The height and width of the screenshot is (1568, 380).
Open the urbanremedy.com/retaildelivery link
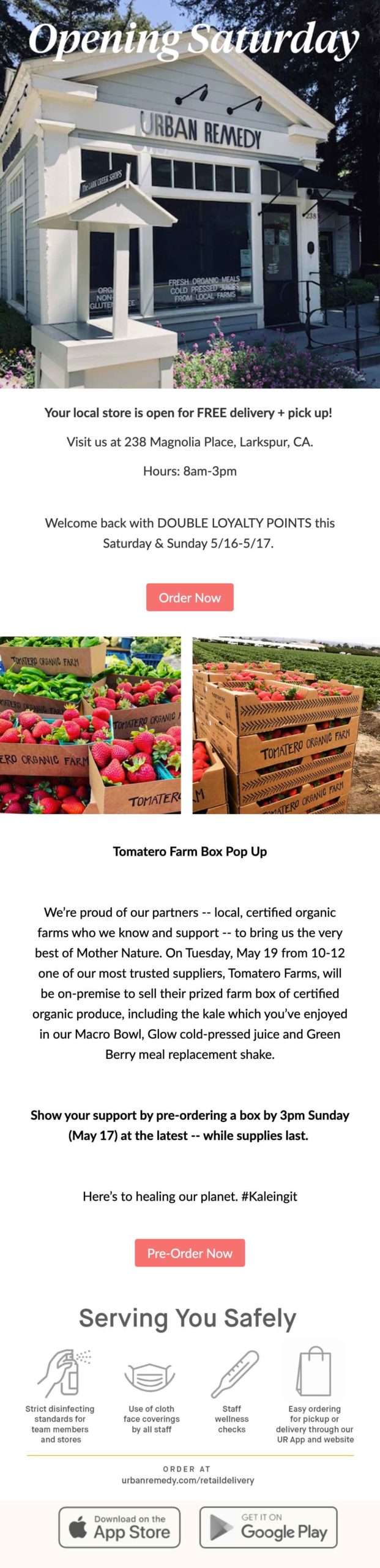click(188, 1480)
